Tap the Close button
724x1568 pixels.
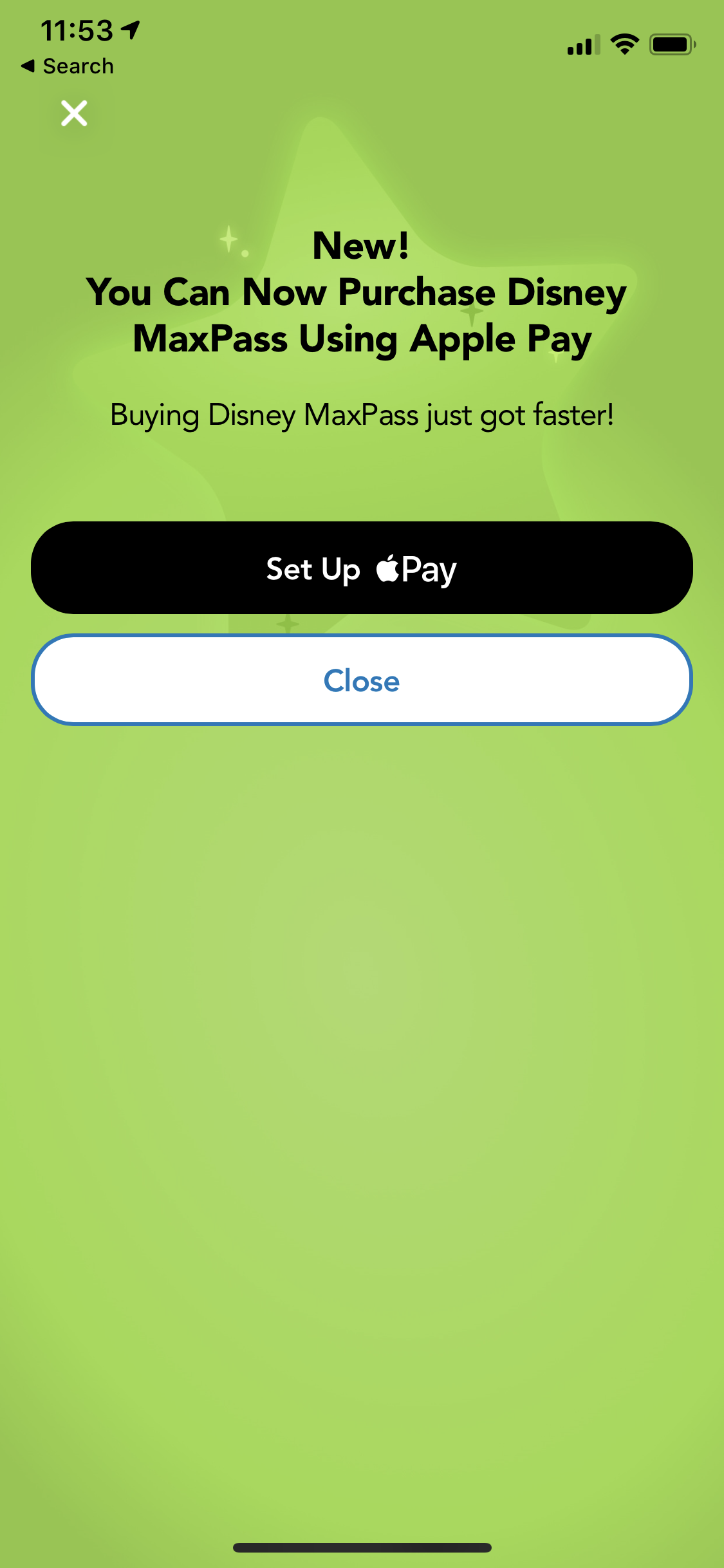coord(362,680)
